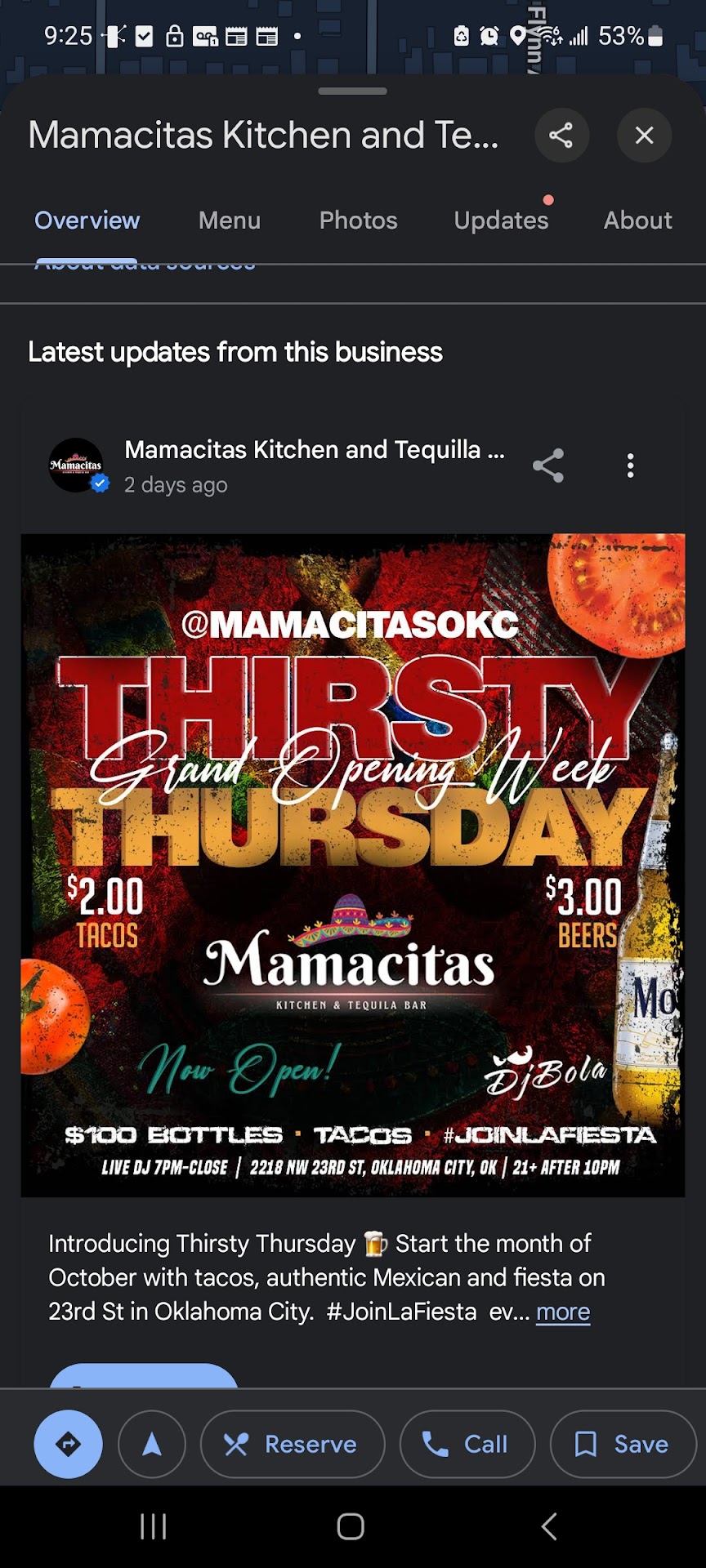Expand post text with the more link

tap(562, 1312)
